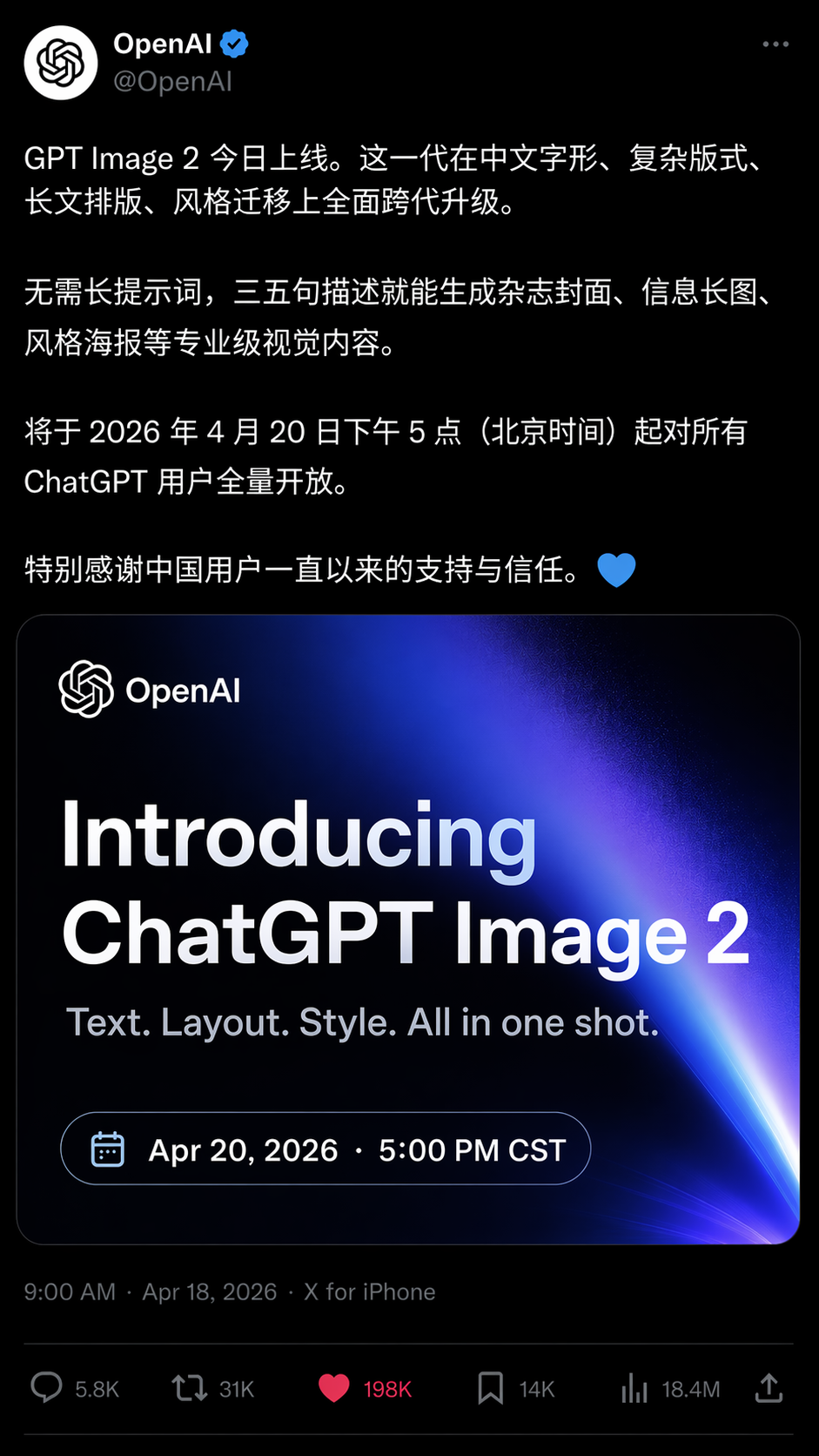Click the timestamp Apr 18, 2026
This screenshot has height=1456, width=819.
coord(209,1291)
